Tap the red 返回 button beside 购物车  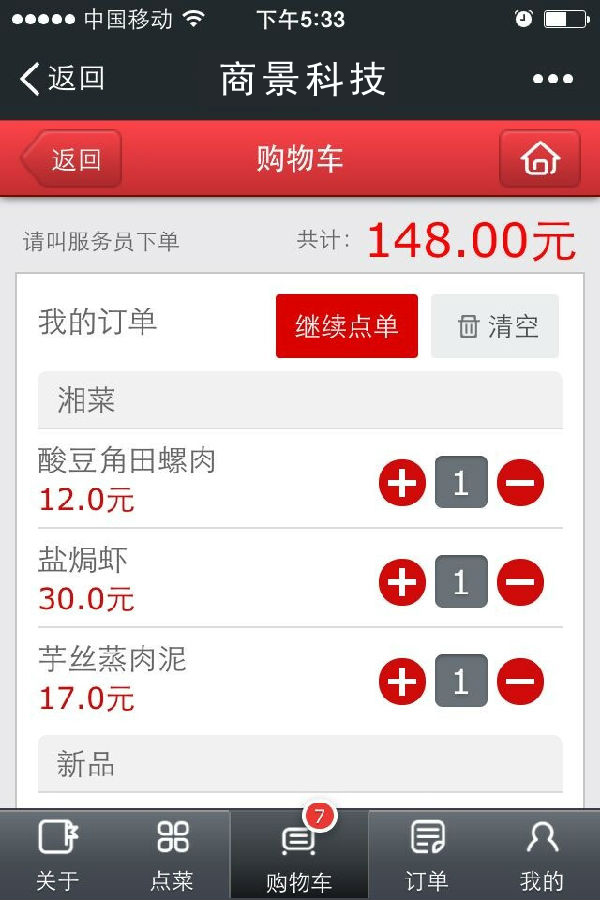point(72,159)
